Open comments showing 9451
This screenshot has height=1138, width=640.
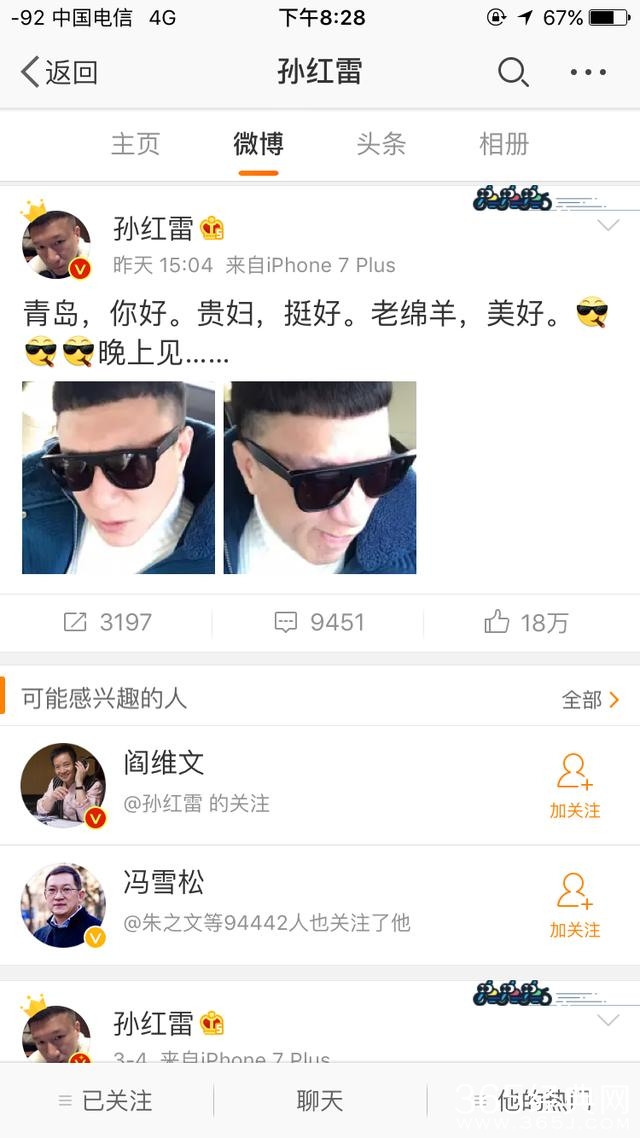(319, 622)
